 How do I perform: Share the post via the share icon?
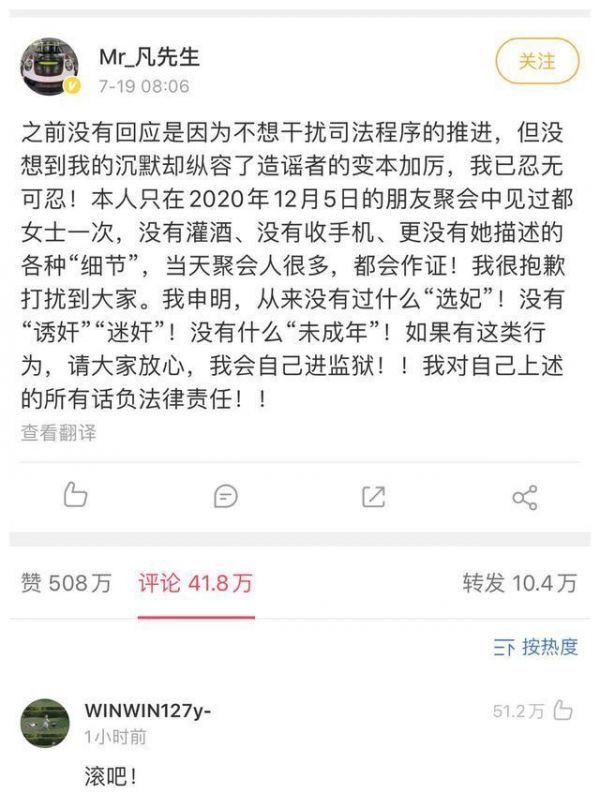click(524, 496)
